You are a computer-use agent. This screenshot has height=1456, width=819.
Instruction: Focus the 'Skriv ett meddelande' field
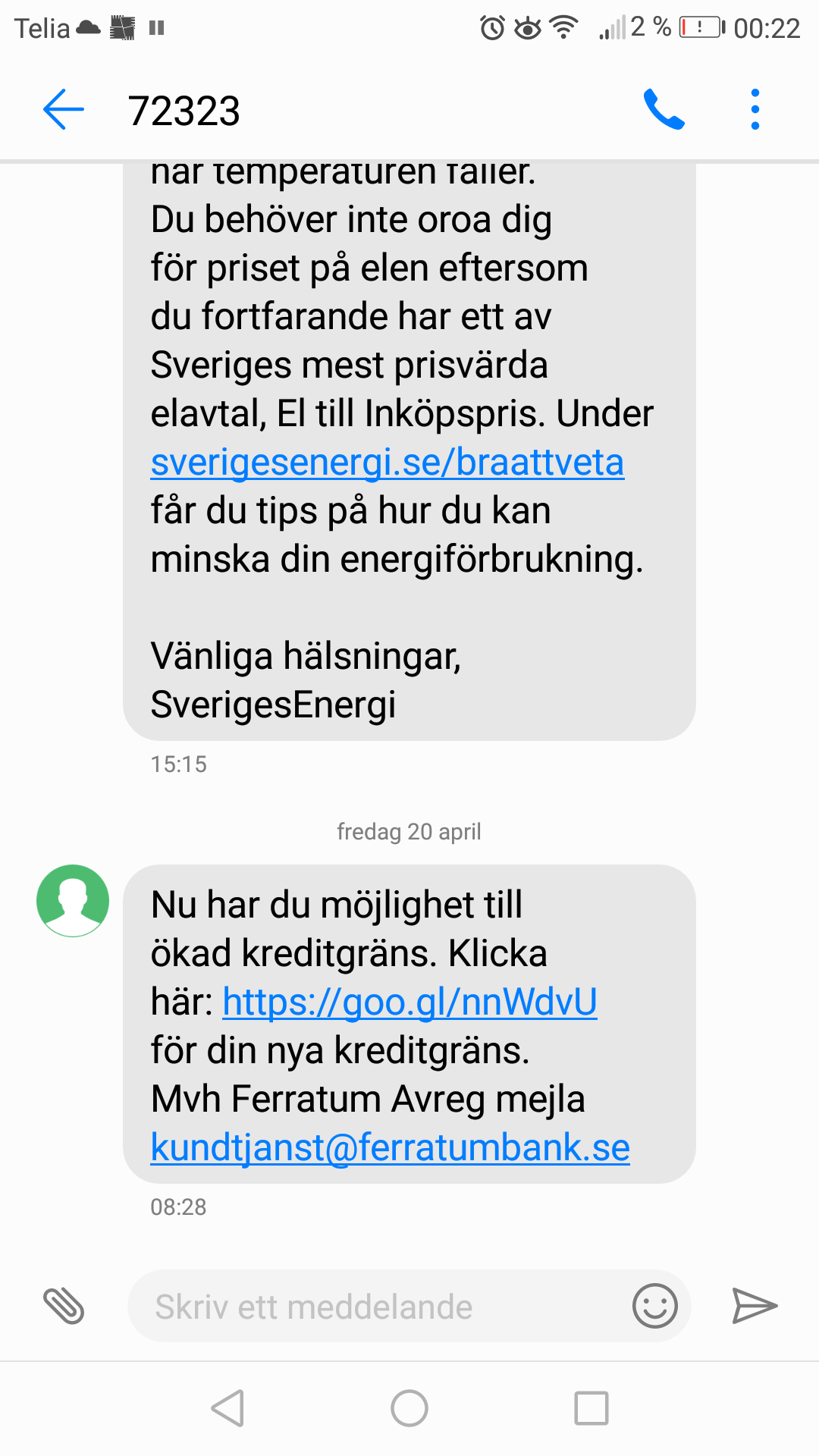pyautogui.click(x=379, y=1307)
